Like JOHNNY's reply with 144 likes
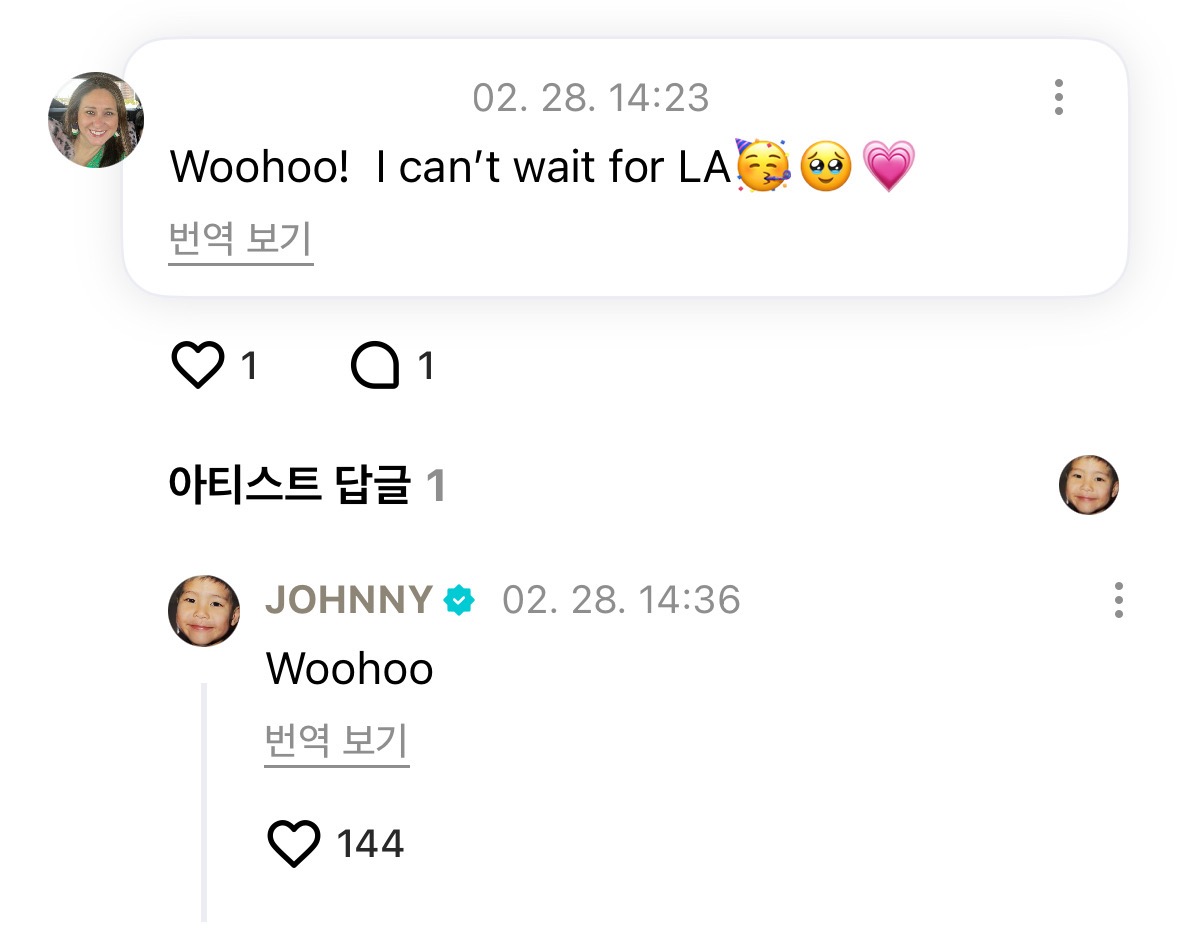The width and height of the screenshot is (1179, 932). 294,843
